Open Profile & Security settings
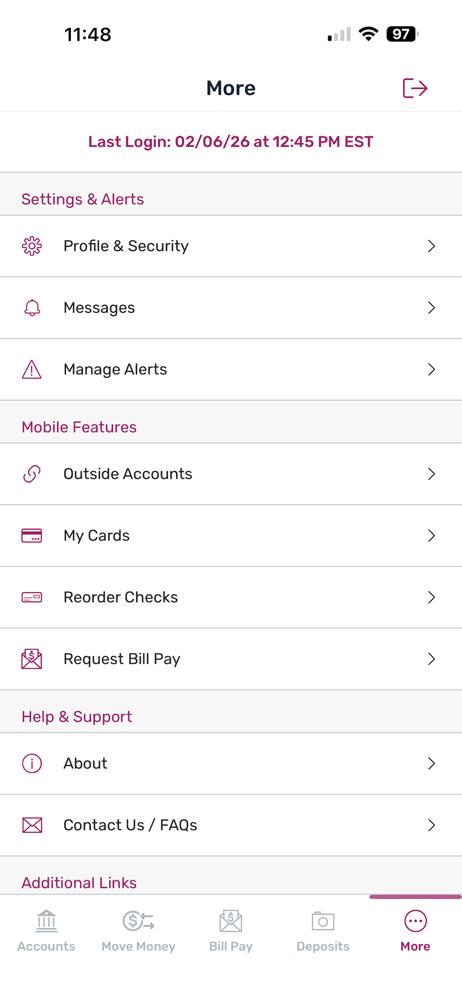Image resolution: width=462 pixels, height=1000 pixels. tap(231, 246)
